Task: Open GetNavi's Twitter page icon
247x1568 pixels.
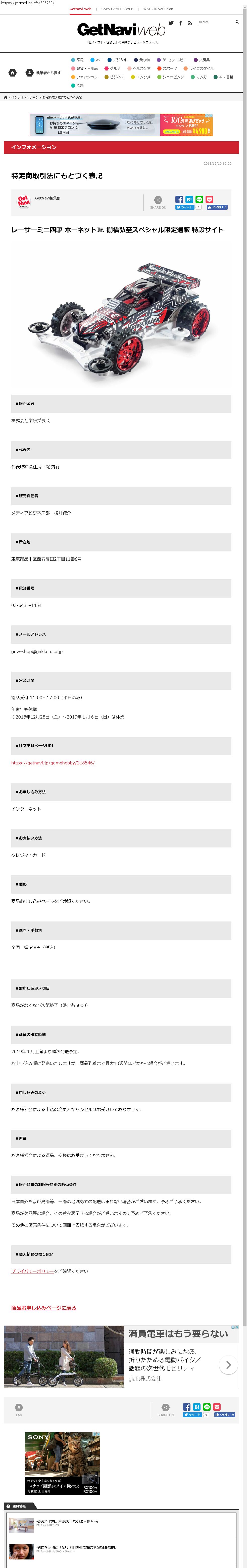Action: click(171, 23)
